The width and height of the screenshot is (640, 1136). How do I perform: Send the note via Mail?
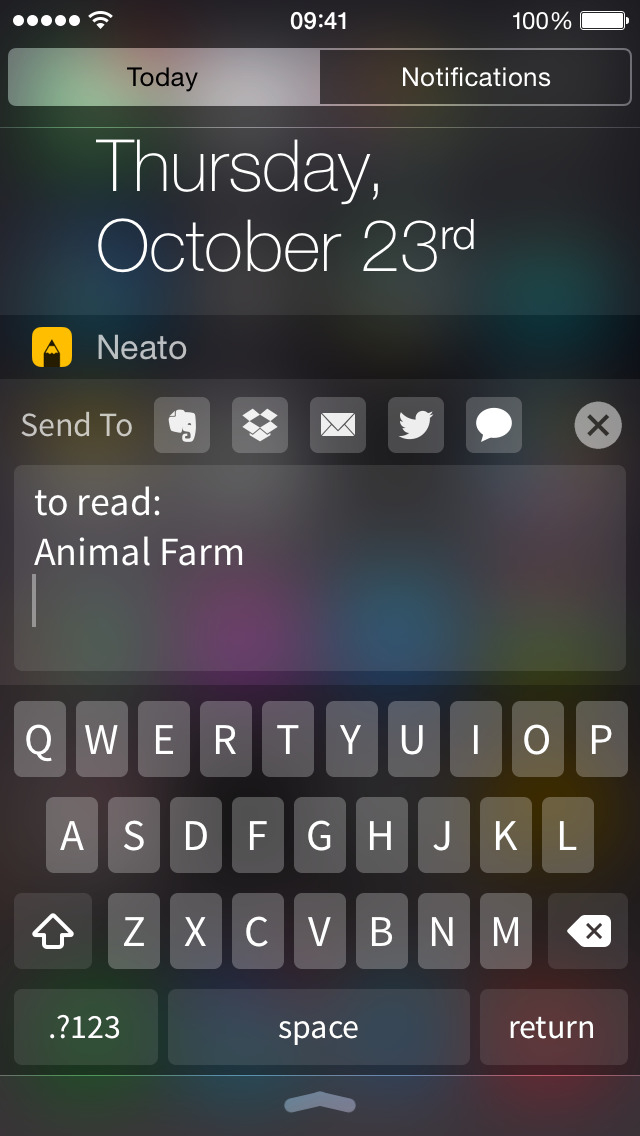point(338,425)
